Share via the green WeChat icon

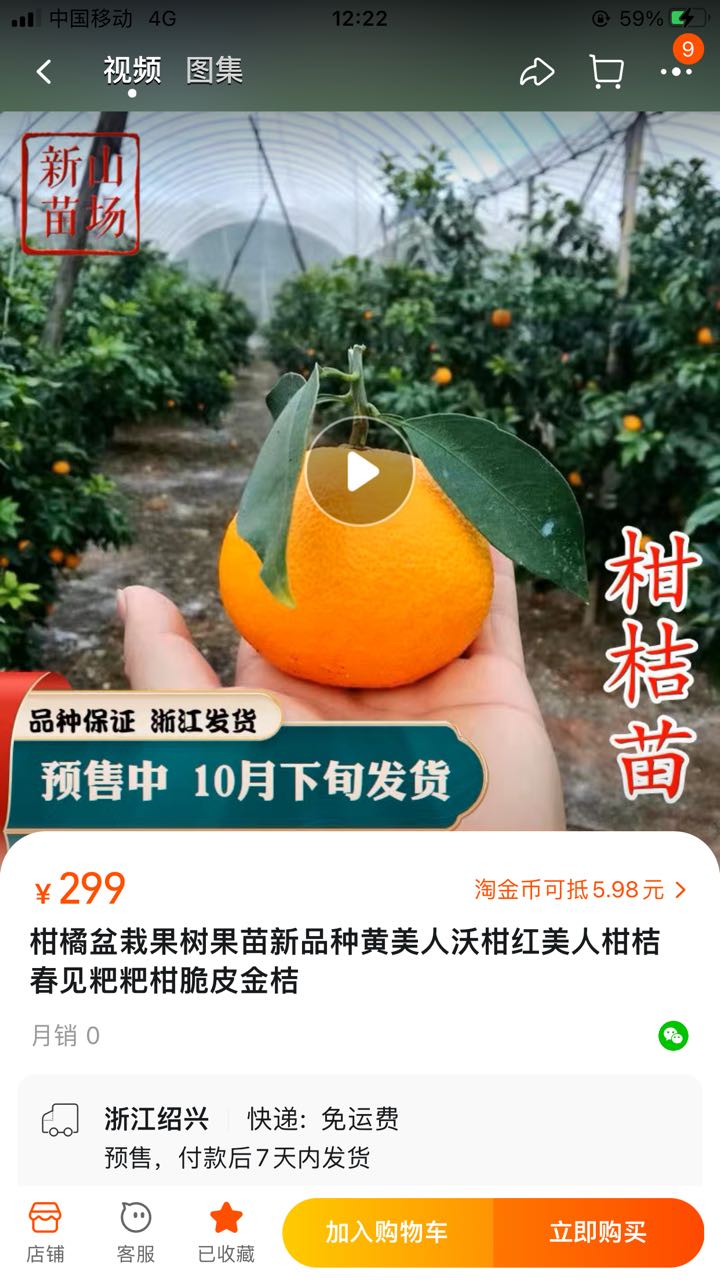pyautogui.click(x=673, y=1035)
